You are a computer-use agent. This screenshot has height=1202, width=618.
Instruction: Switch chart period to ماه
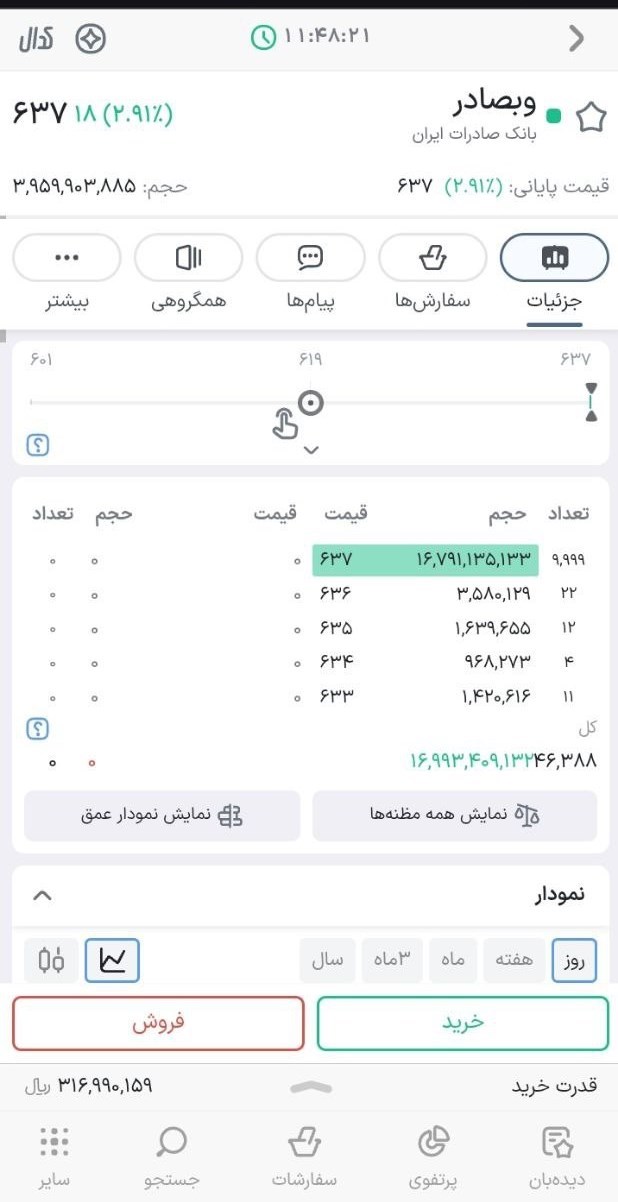(454, 960)
